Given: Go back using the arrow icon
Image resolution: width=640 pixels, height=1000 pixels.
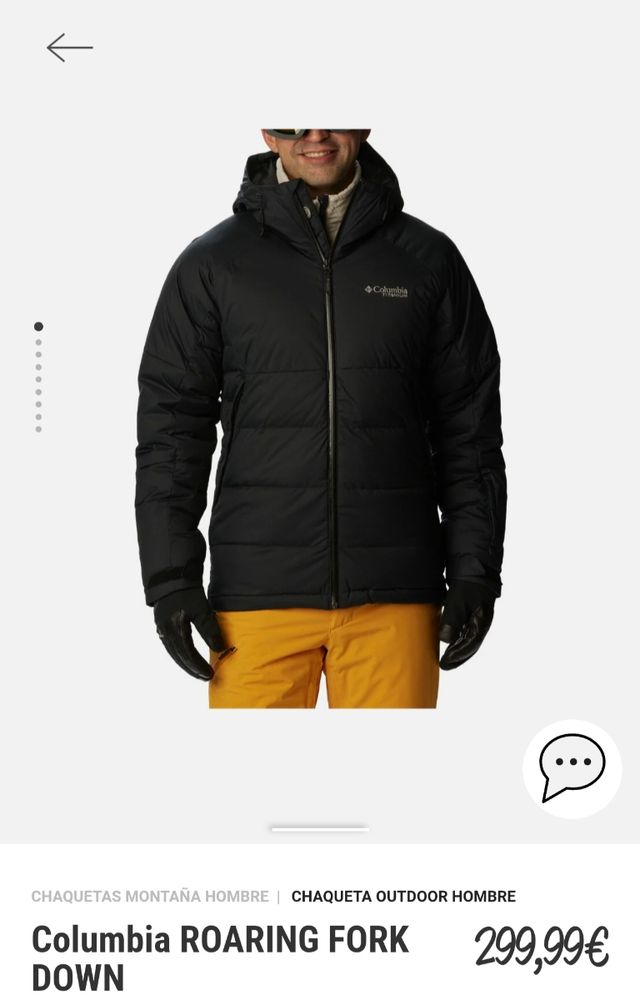Looking at the screenshot, I should tap(69, 47).
